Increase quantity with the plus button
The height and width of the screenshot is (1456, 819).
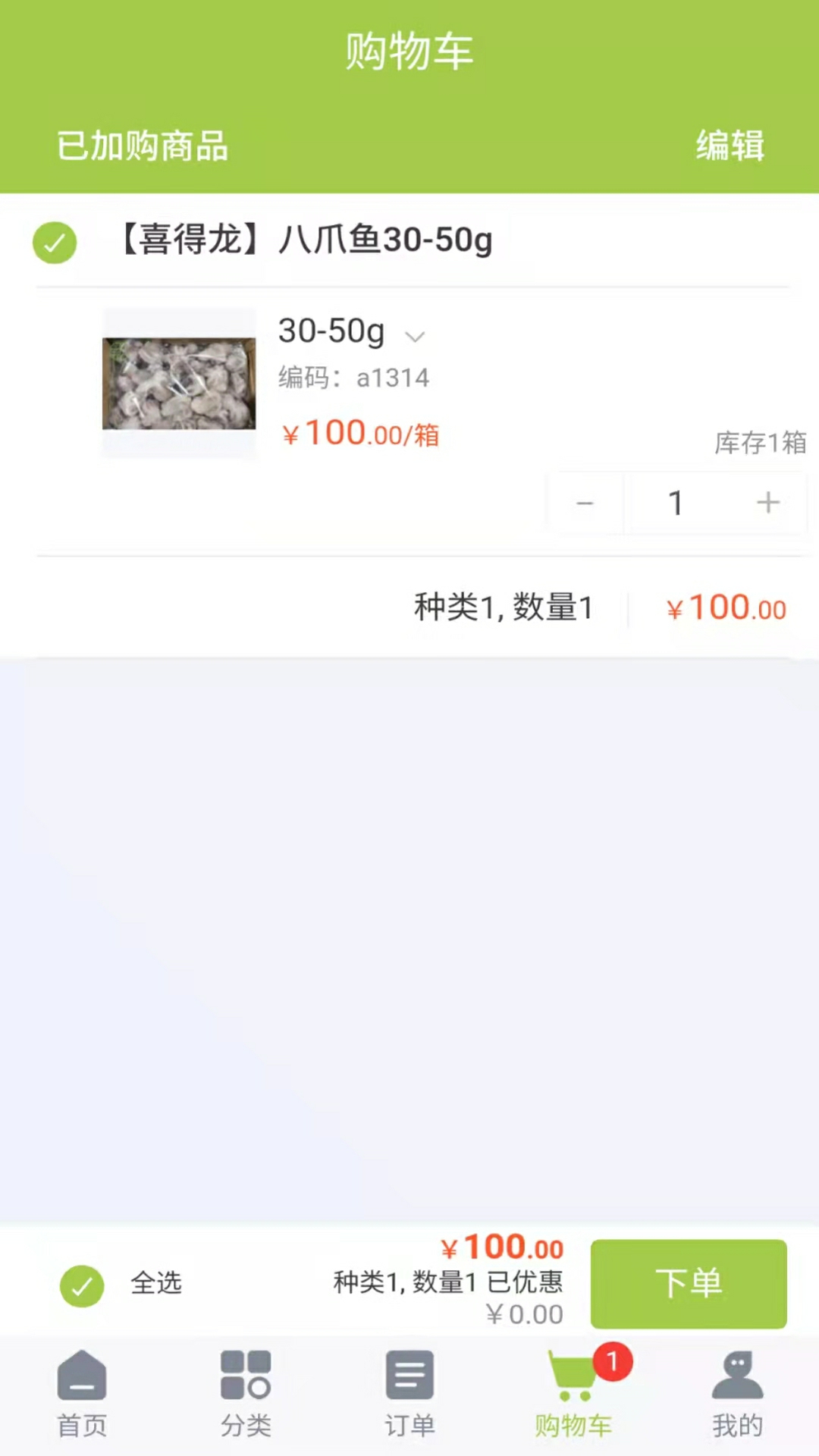767,503
